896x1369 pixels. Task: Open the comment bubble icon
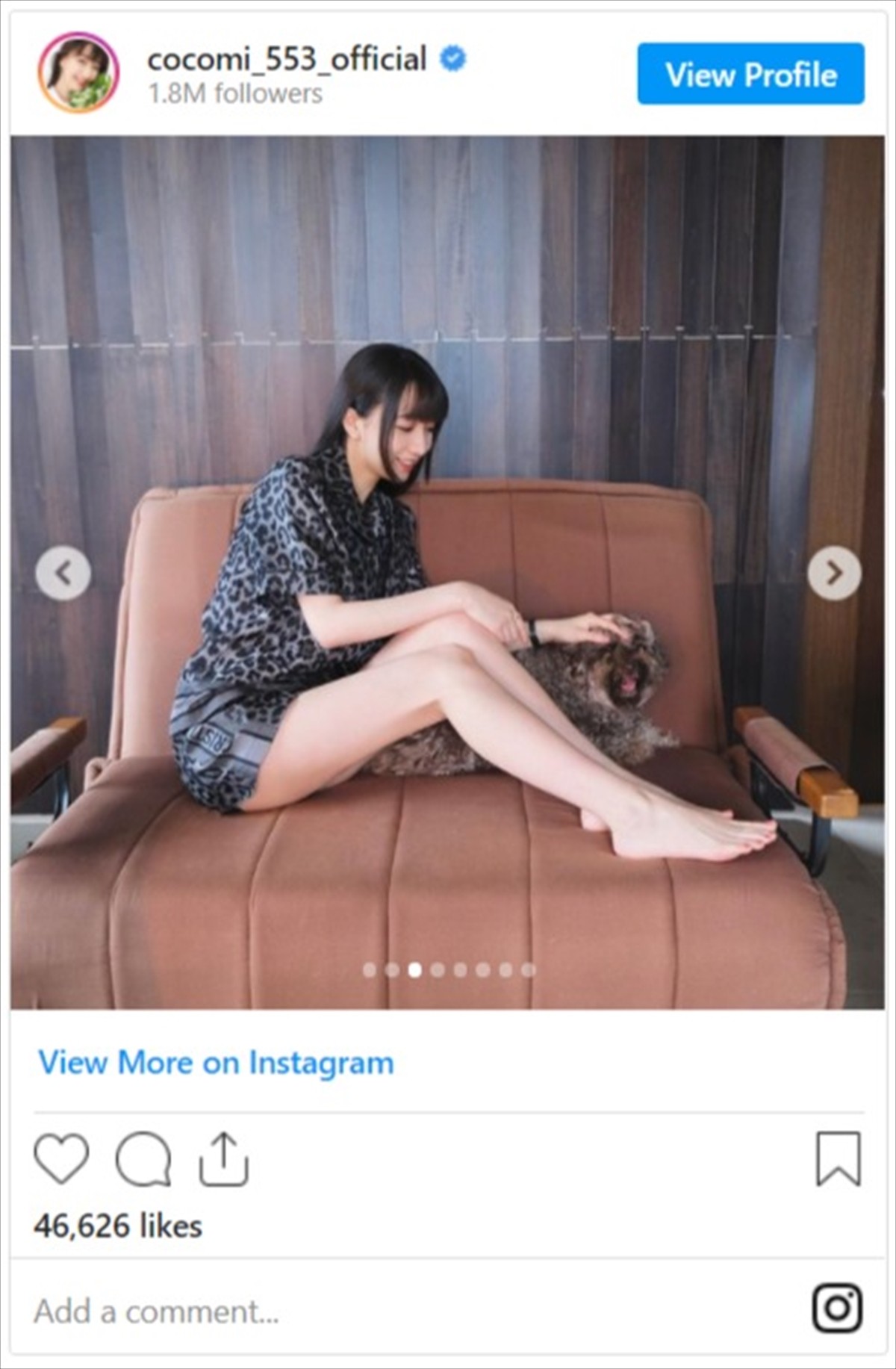[x=143, y=1159]
